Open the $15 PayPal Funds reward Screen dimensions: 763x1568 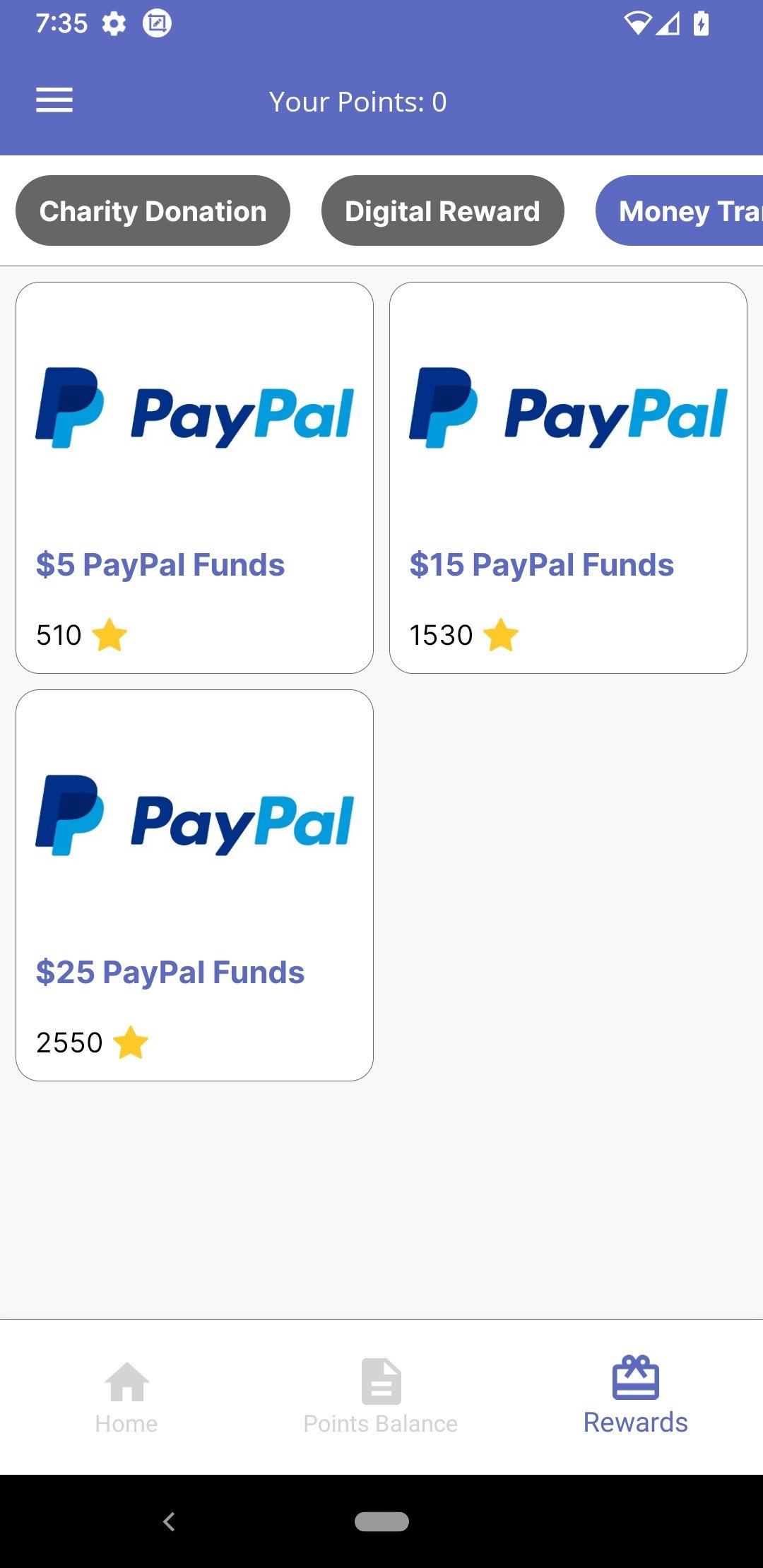pos(568,477)
